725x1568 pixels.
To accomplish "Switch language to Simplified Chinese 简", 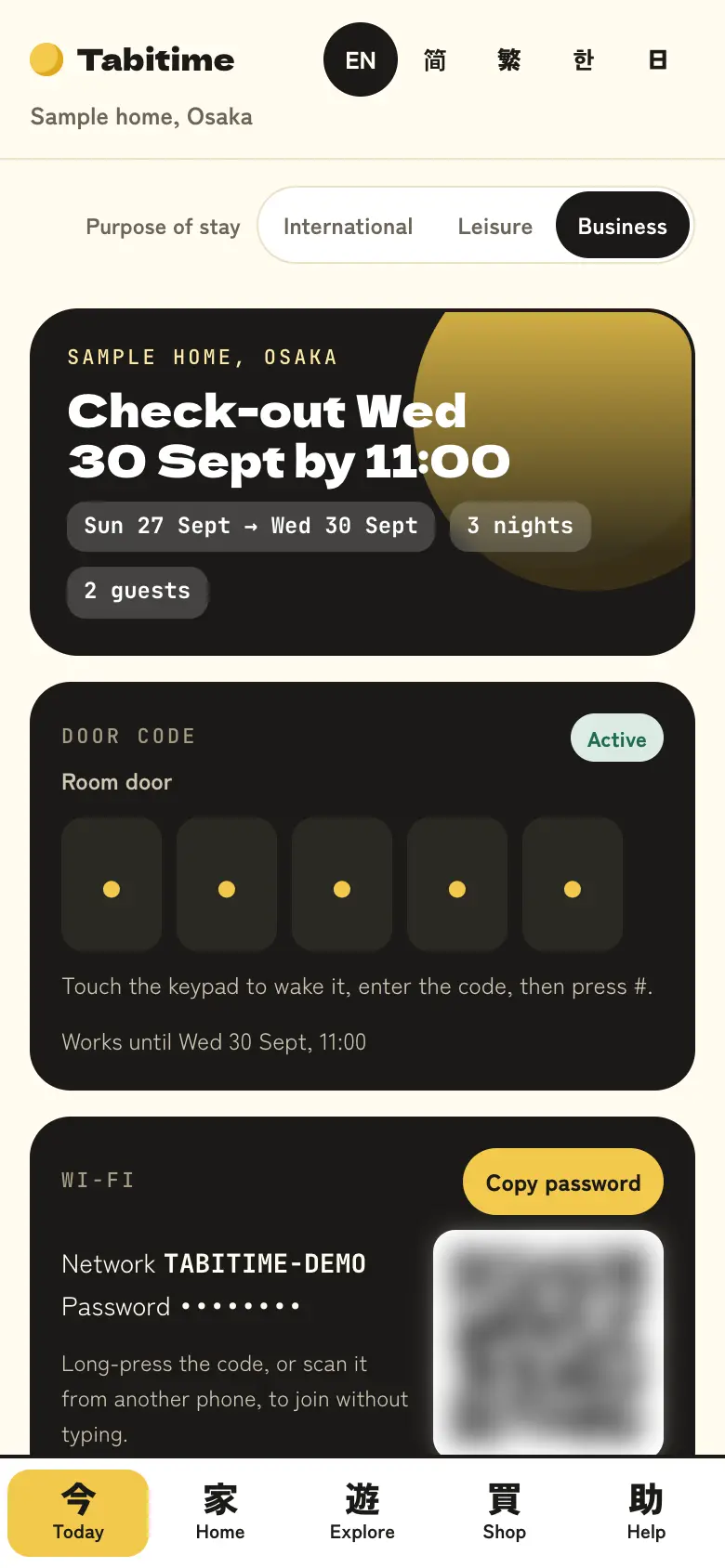I will 435,59.
